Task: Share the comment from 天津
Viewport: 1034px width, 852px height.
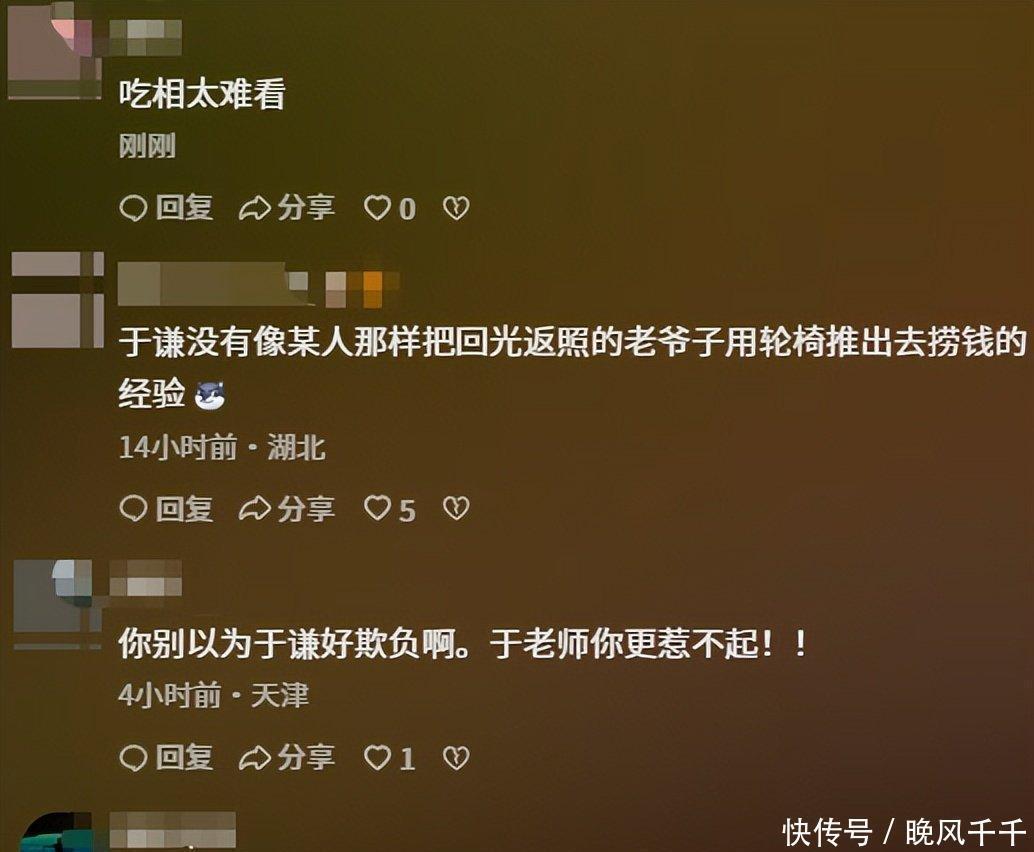Action: [286, 757]
